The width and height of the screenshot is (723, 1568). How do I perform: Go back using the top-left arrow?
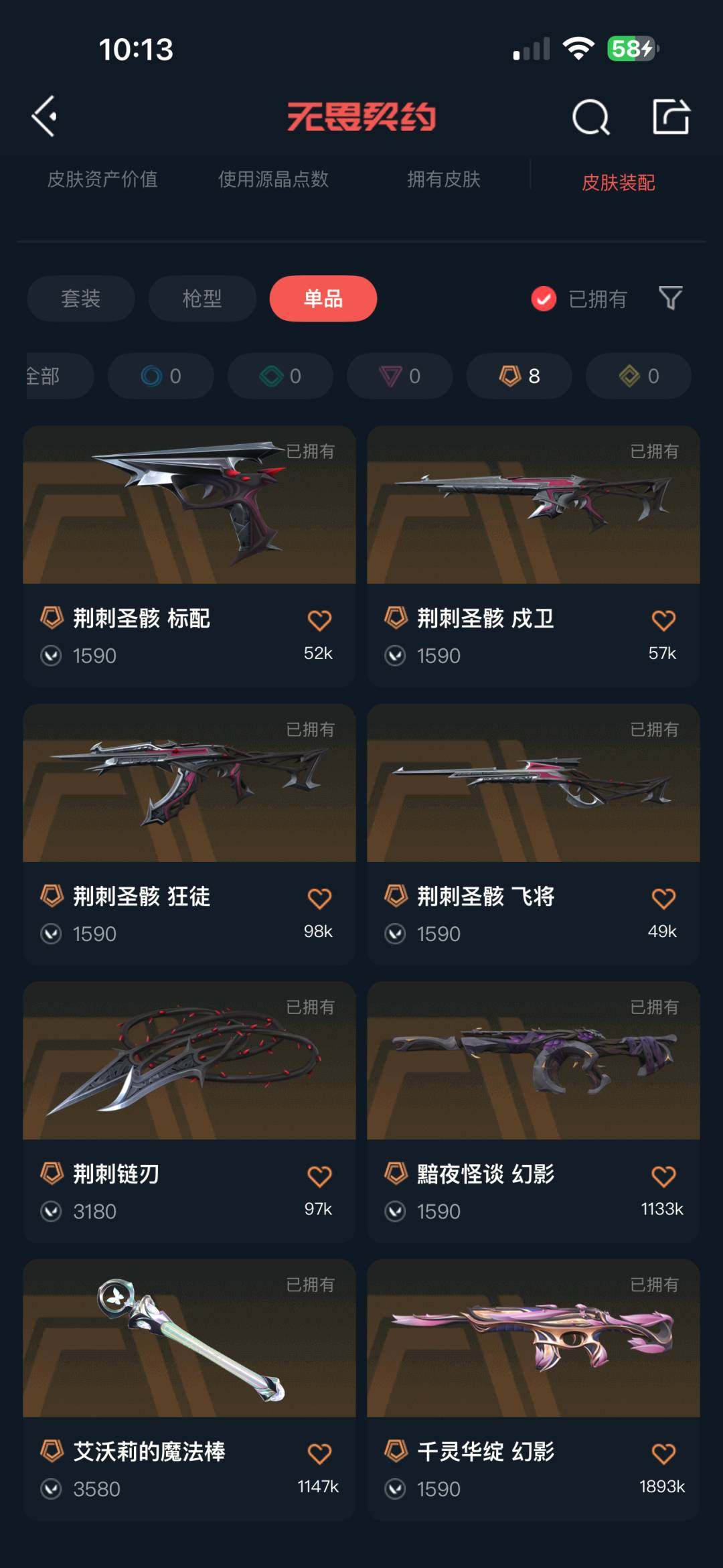pyautogui.click(x=44, y=117)
